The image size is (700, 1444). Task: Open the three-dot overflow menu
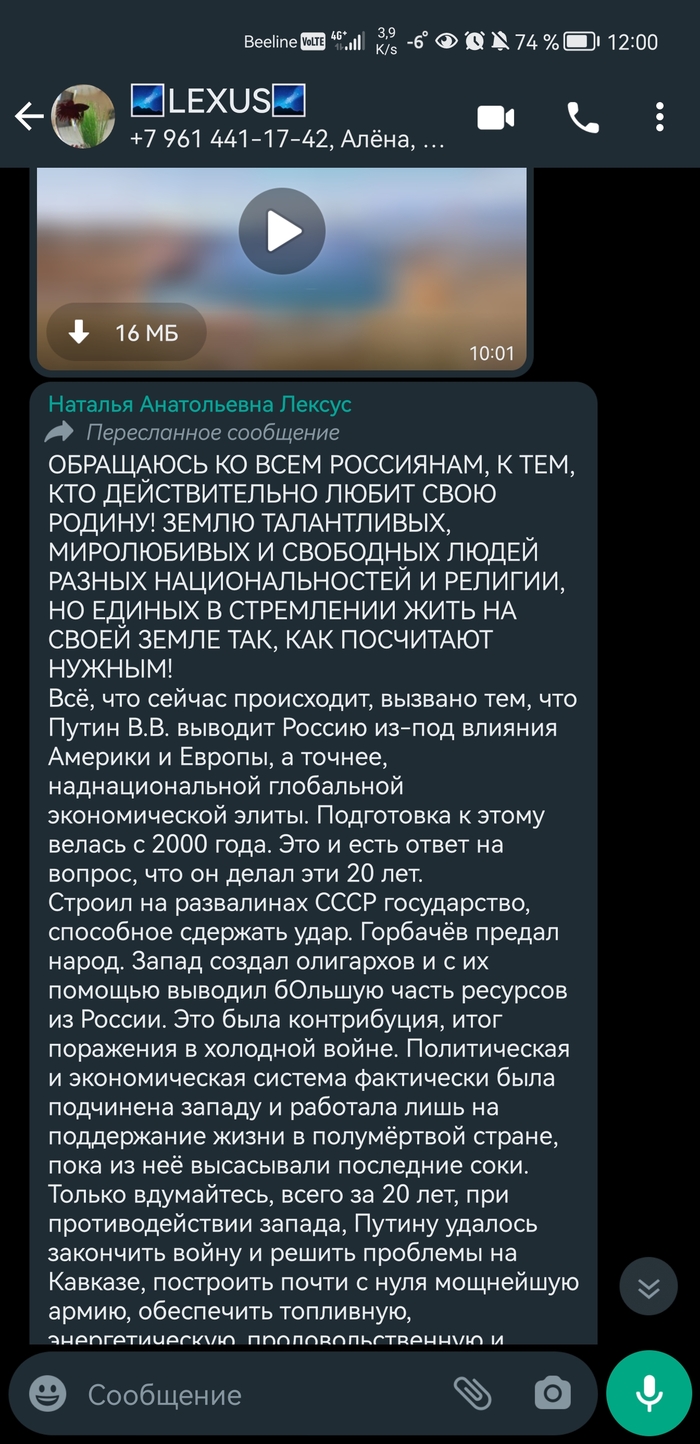point(660,118)
